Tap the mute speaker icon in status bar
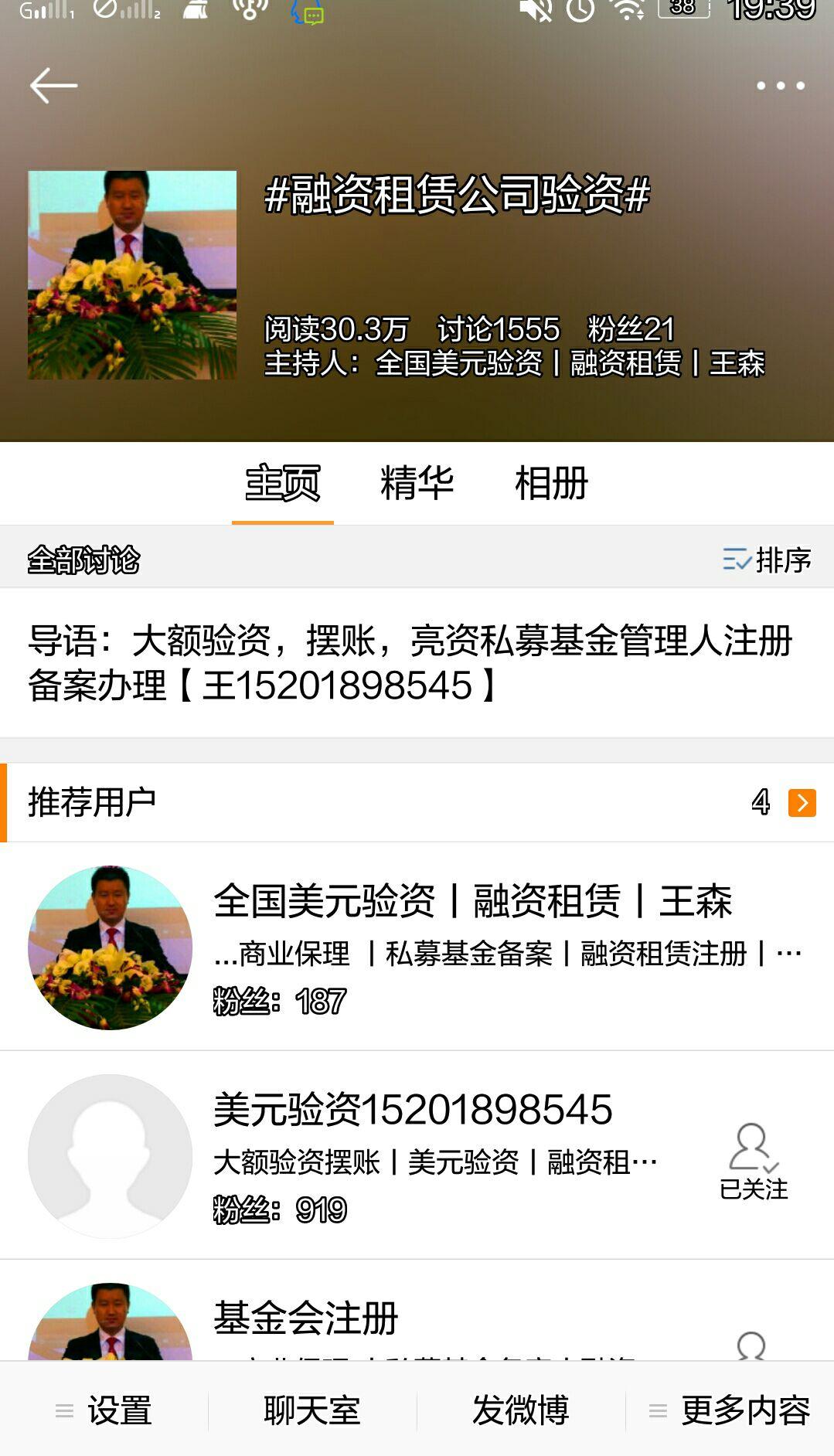 [x=534, y=12]
